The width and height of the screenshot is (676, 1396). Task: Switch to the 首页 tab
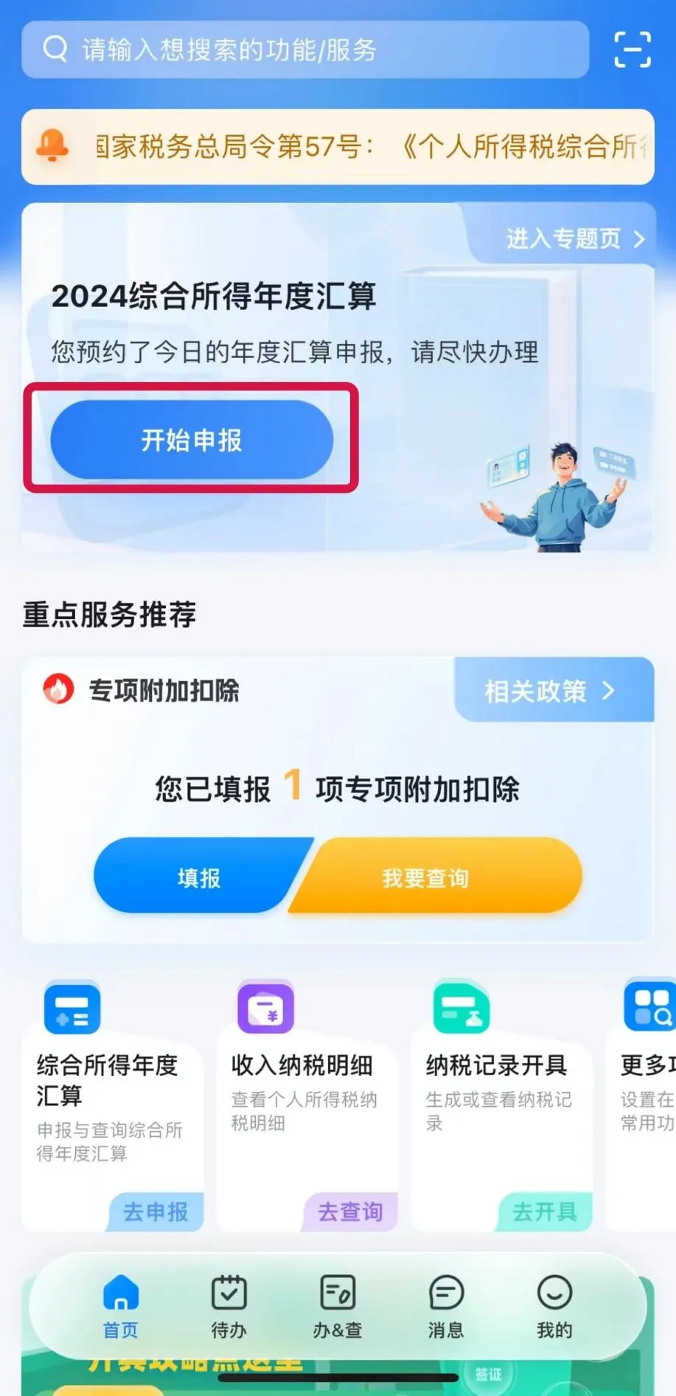pyautogui.click(x=120, y=1307)
